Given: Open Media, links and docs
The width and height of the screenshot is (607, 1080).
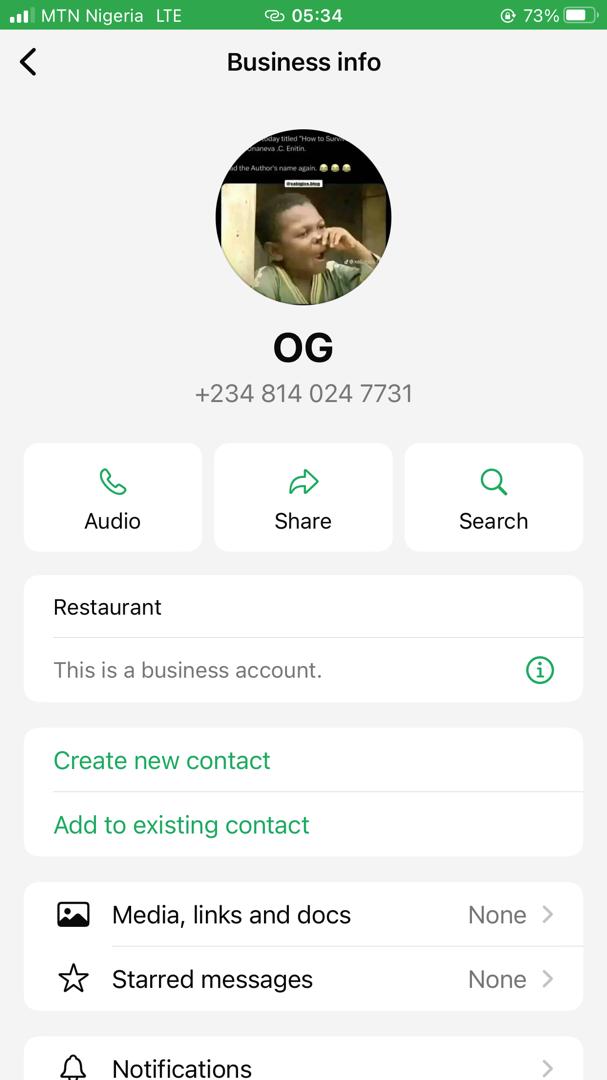Looking at the screenshot, I should click(303, 915).
